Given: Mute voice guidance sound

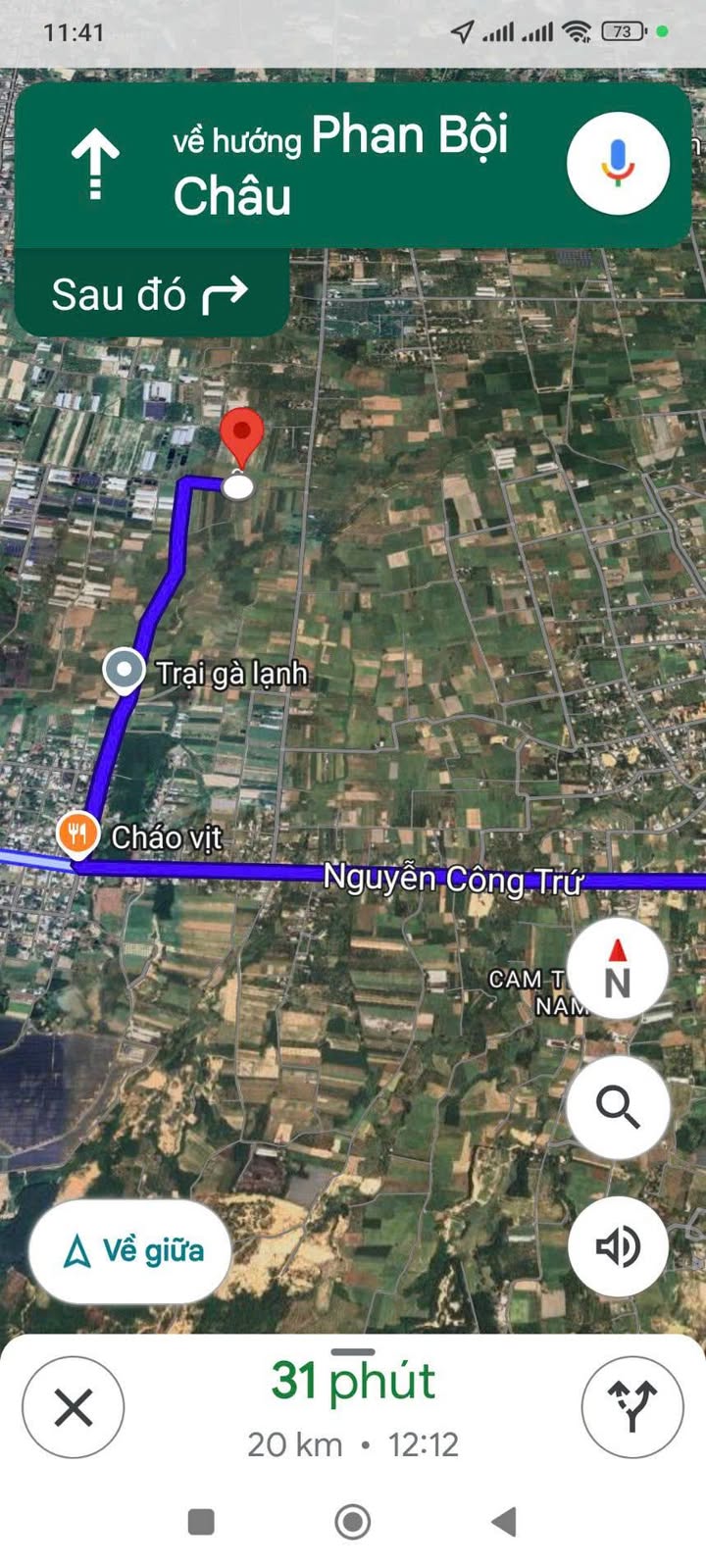Looking at the screenshot, I should (x=617, y=1246).
